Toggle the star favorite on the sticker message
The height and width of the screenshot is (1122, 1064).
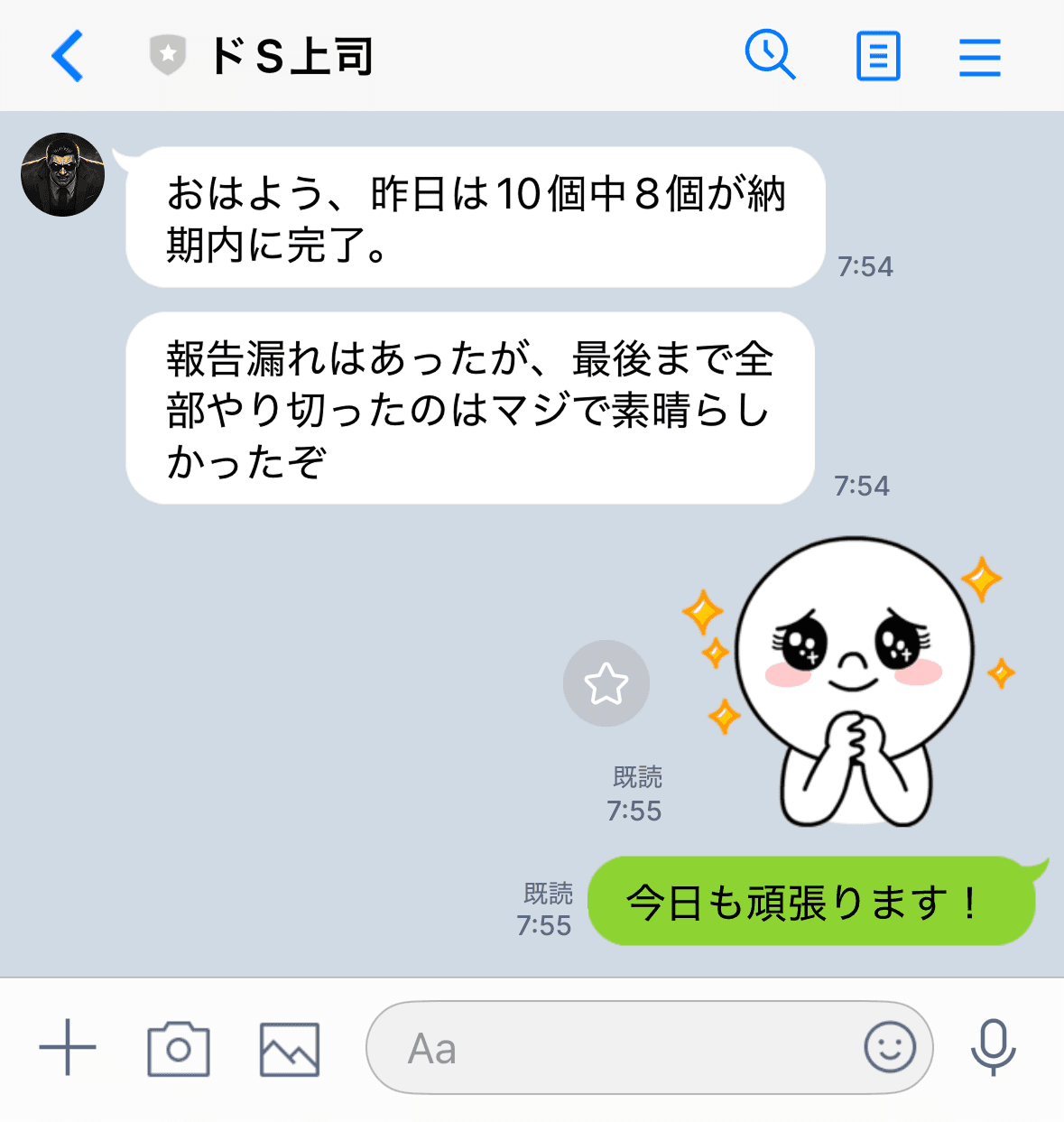[606, 684]
